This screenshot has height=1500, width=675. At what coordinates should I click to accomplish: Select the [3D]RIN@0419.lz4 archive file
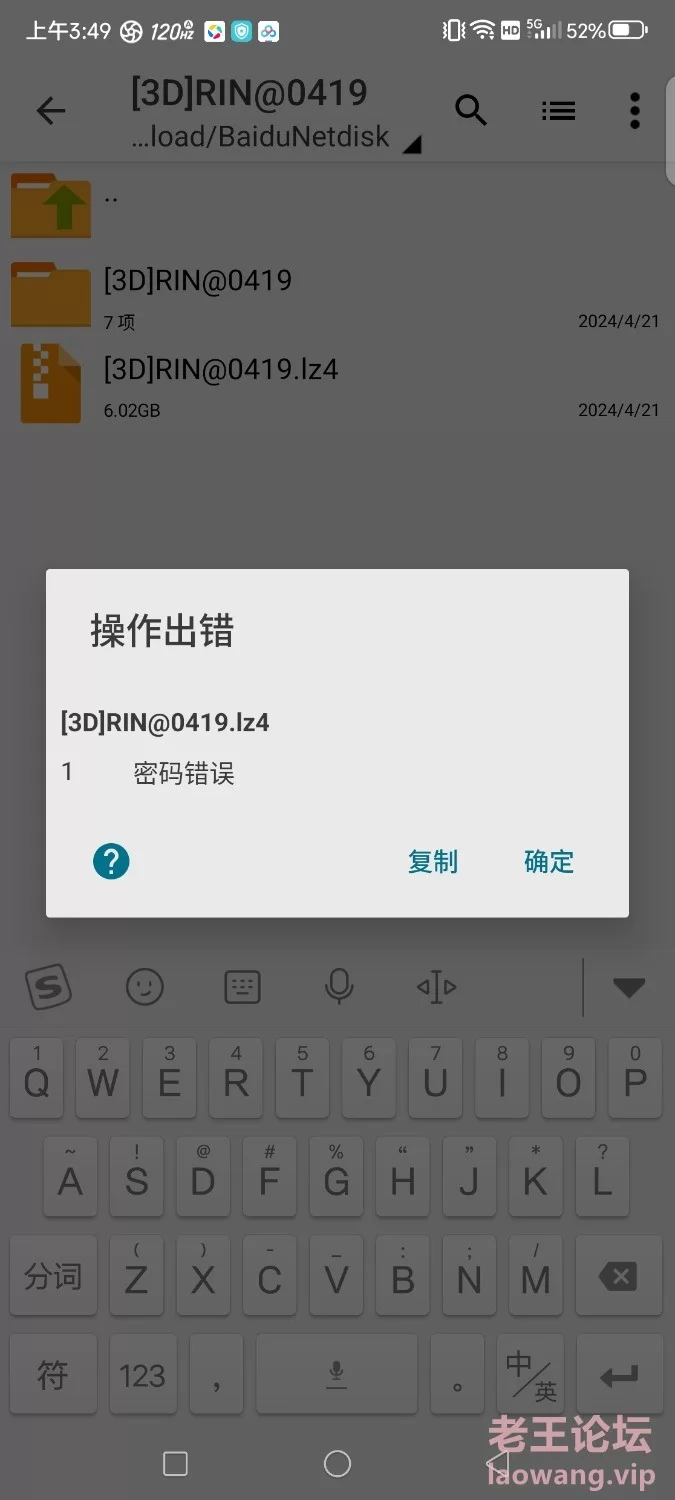(337, 384)
